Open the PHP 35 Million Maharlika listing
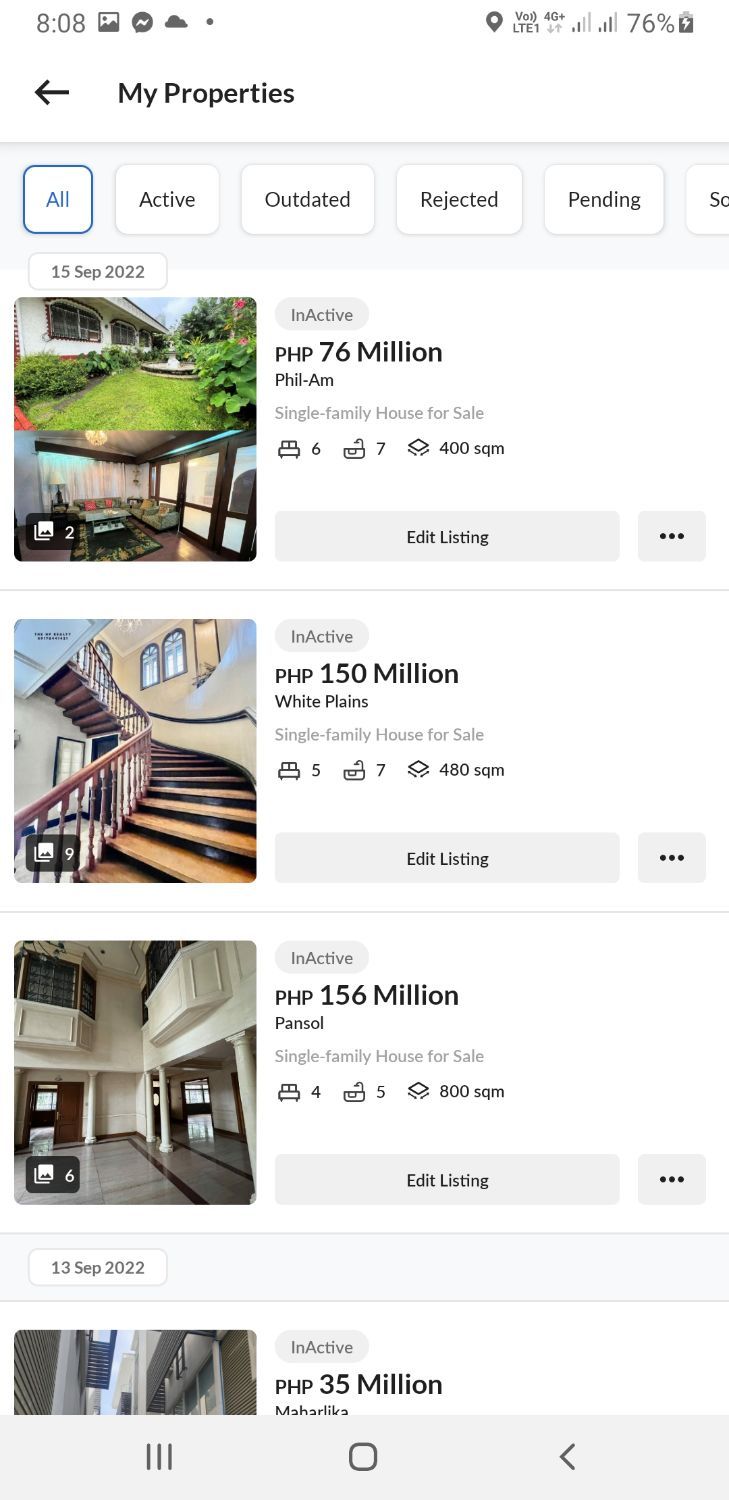The width and height of the screenshot is (729, 1500). 359,1385
